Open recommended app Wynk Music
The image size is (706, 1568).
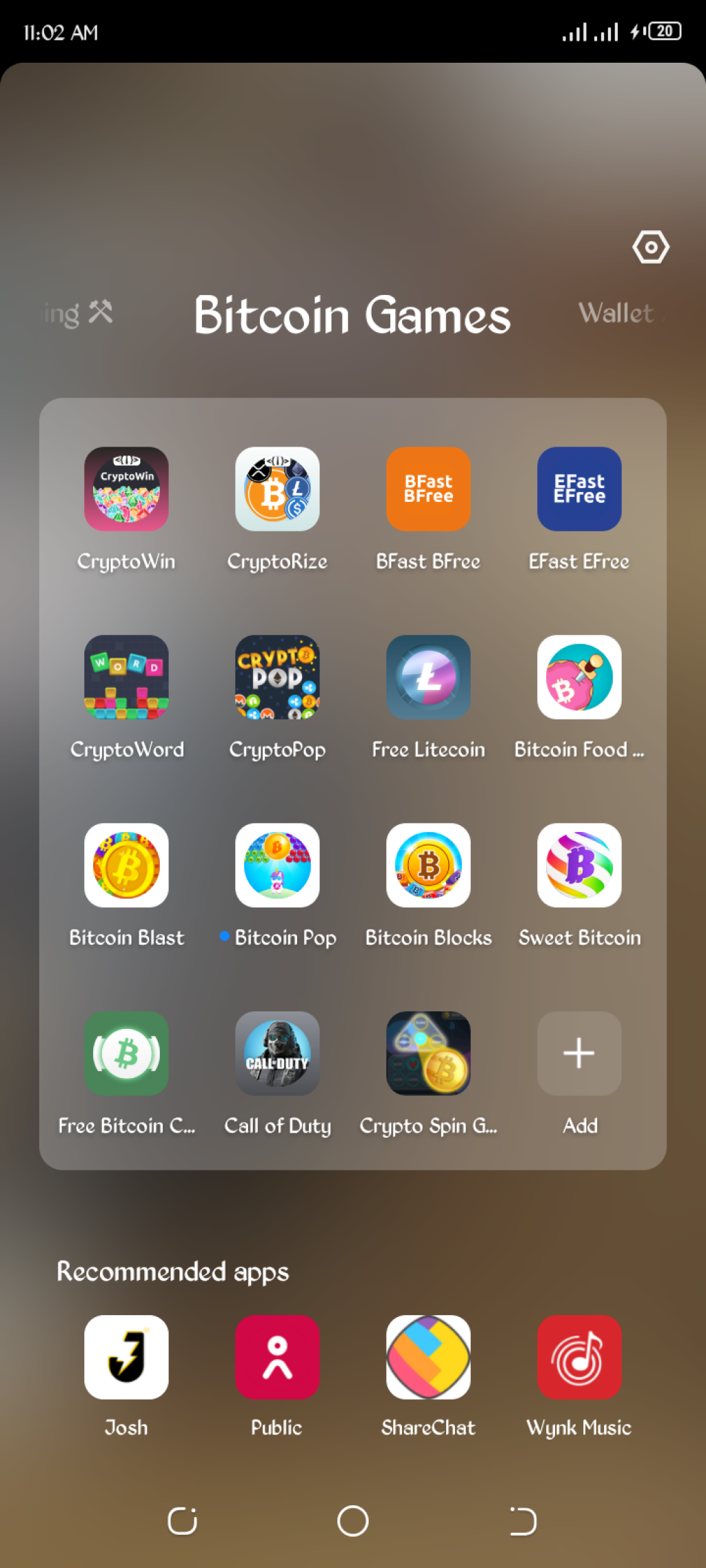(x=579, y=1357)
